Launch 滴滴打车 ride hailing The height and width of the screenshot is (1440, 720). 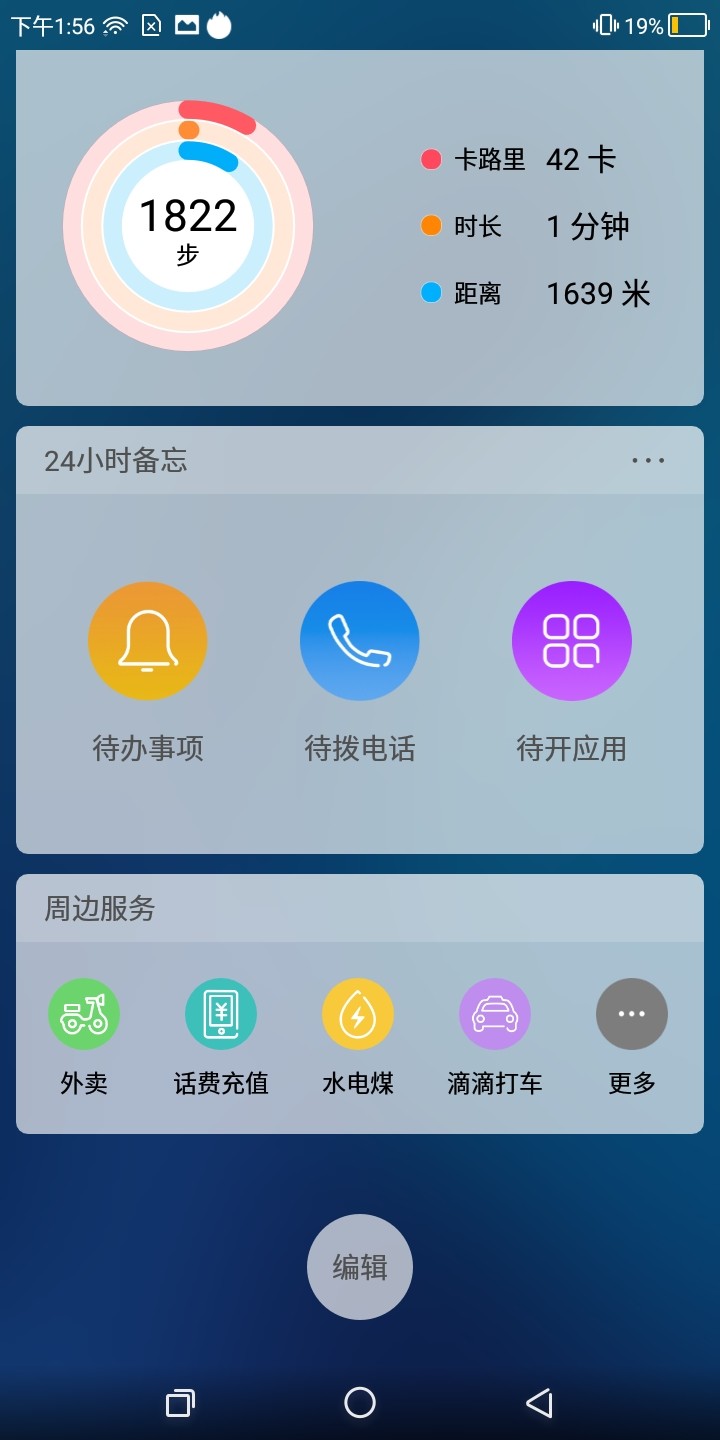pos(495,1014)
